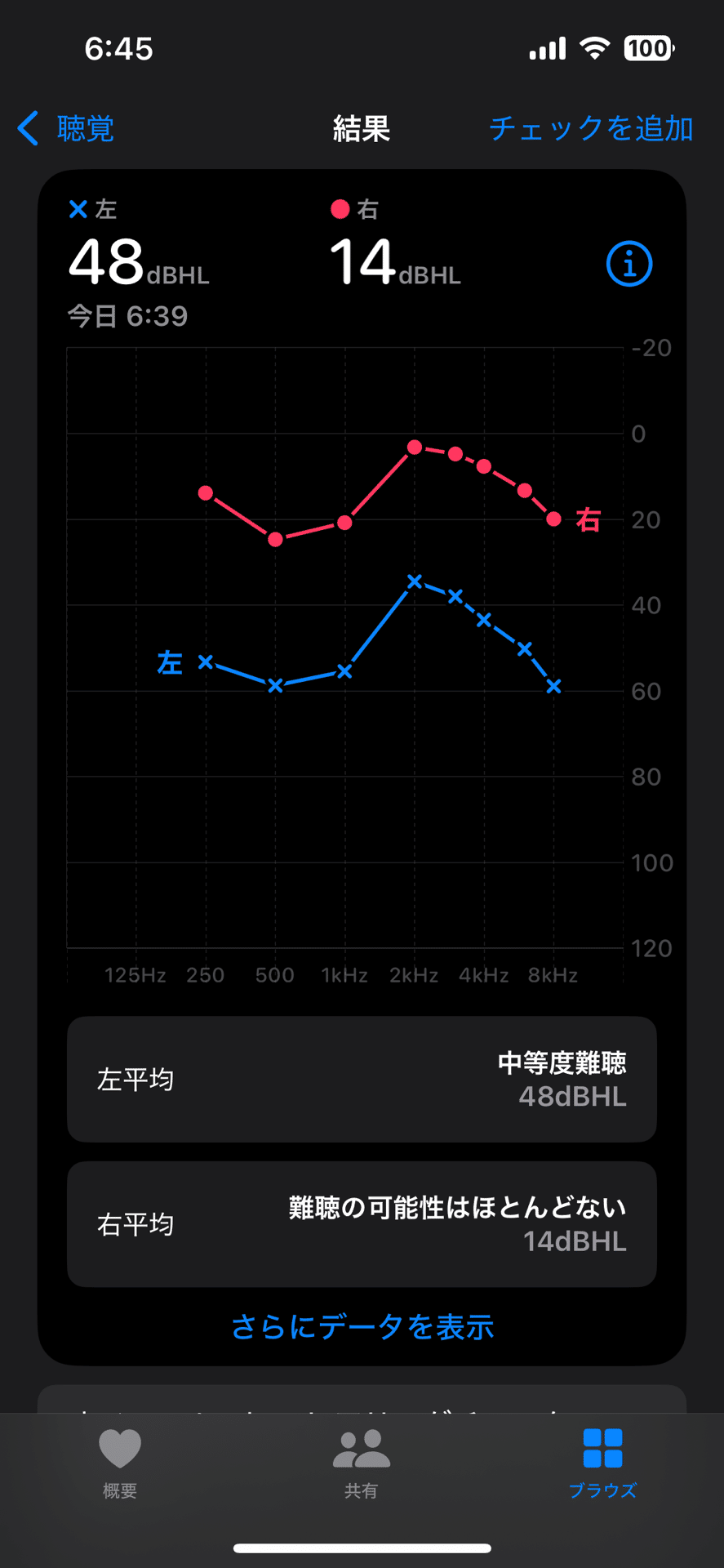Open the ブラウズ tab

602,1464
